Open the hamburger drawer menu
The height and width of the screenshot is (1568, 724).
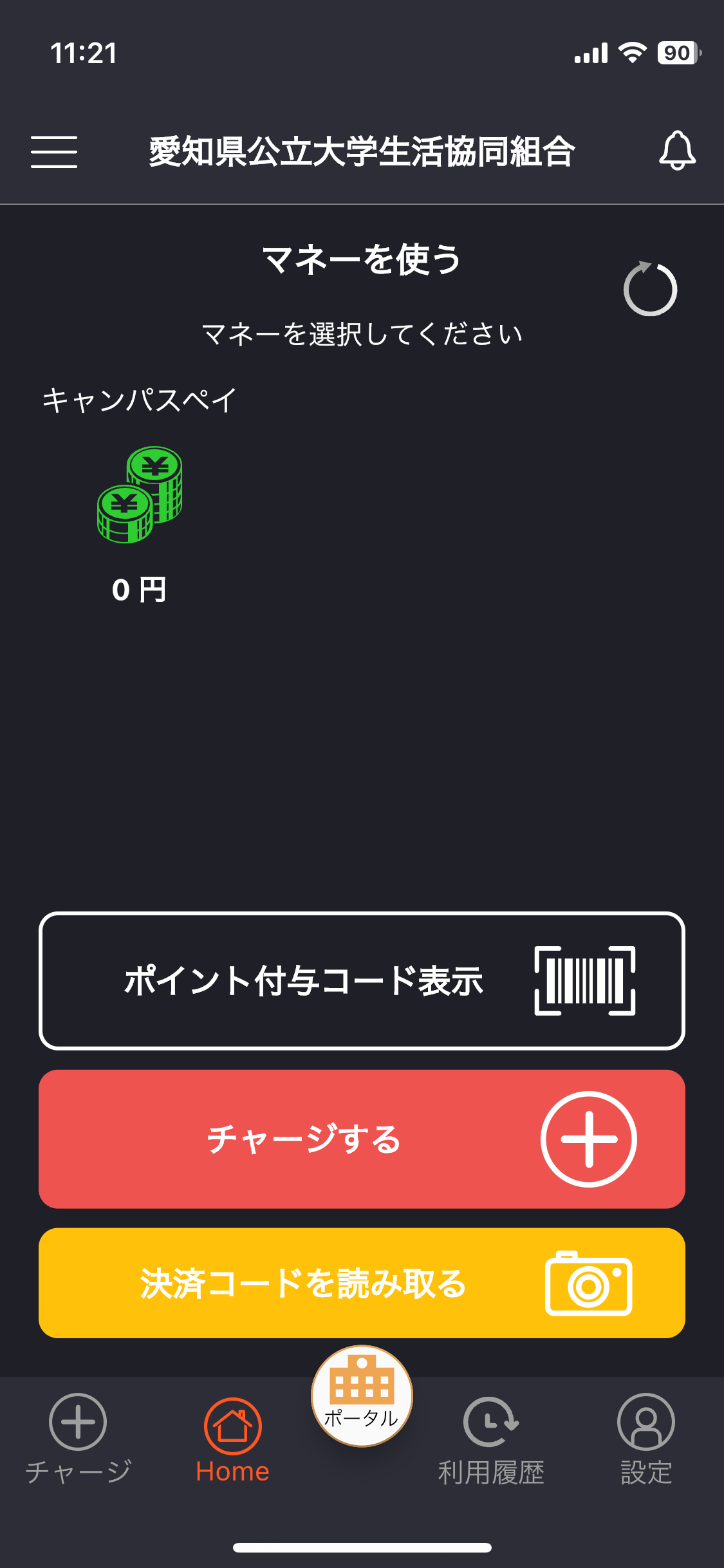coord(54,152)
